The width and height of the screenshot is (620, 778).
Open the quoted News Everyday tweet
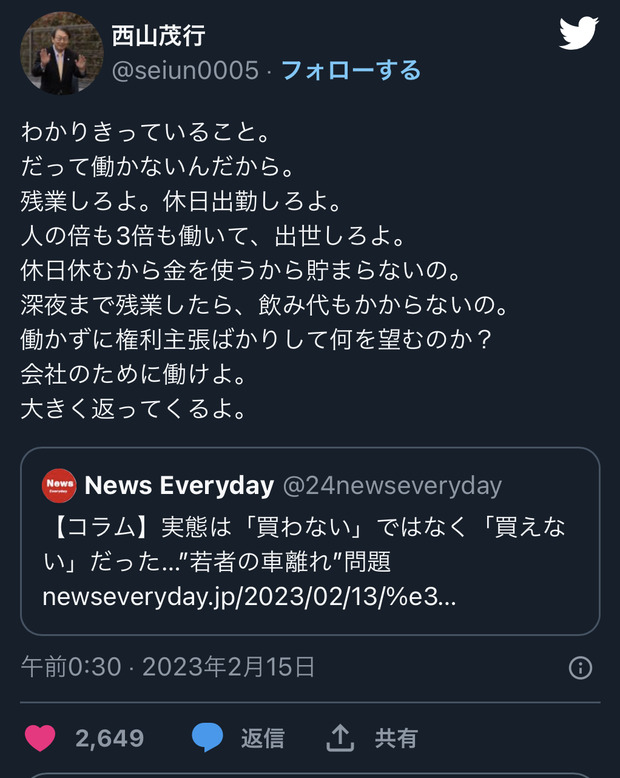tap(309, 541)
